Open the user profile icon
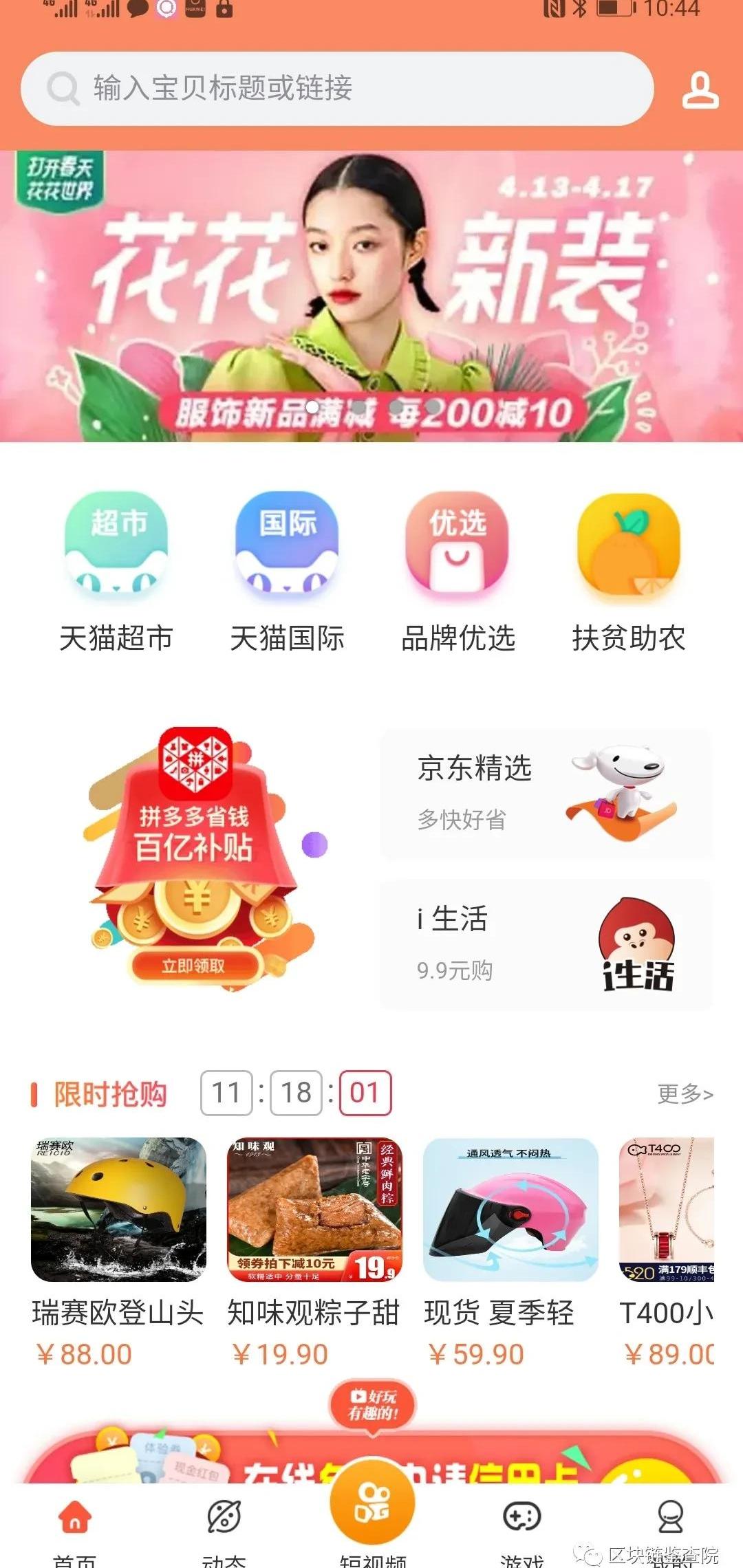The height and width of the screenshot is (1568, 743). 700,90
